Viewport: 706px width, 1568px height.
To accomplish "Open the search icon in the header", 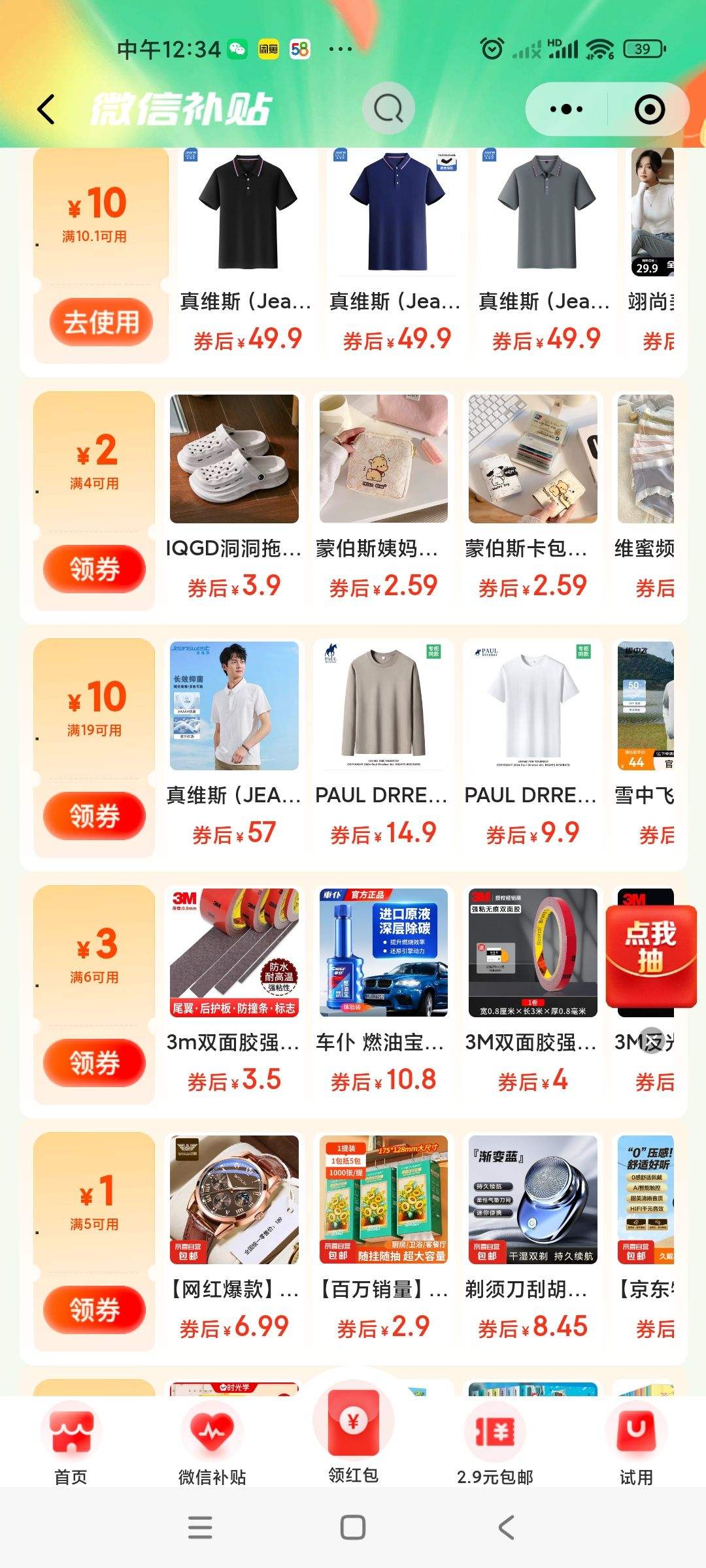I will [388, 108].
